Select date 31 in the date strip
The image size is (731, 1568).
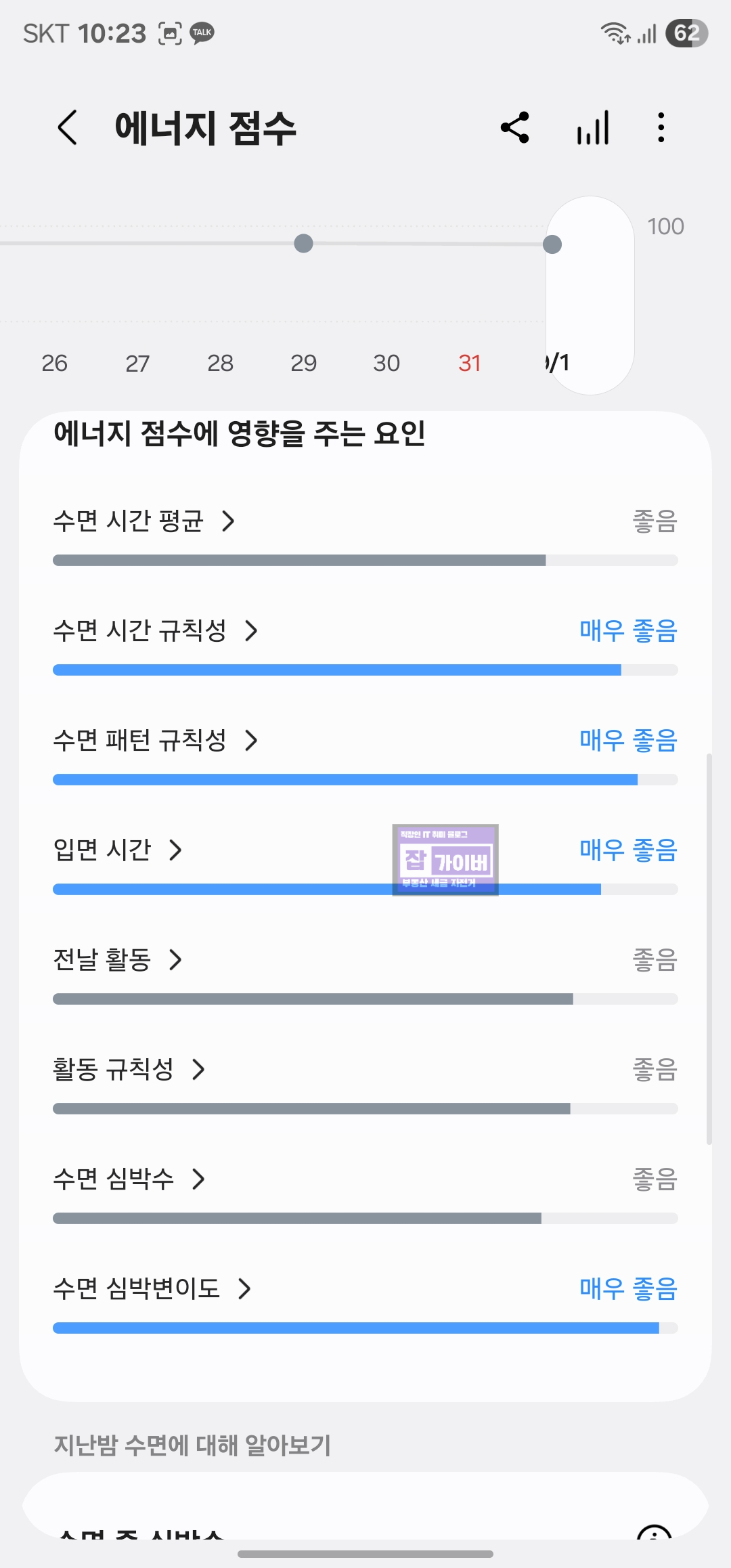click(x=469, y=364)
